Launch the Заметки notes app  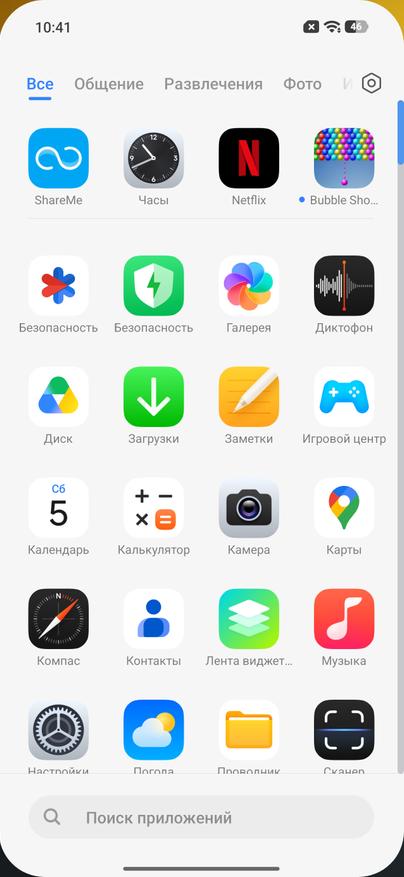(249, 397)
